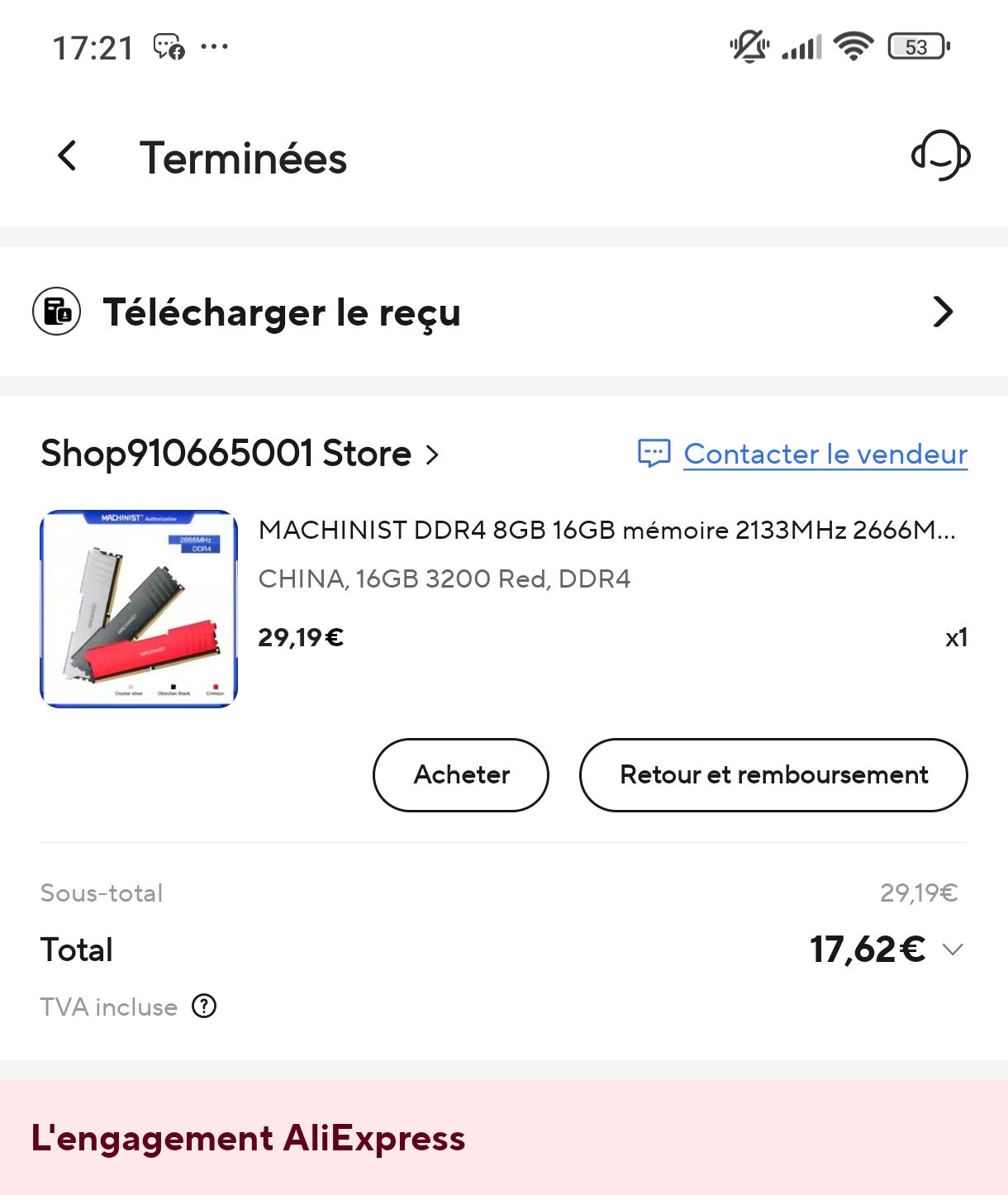
Task: Visit Shop910665001 Store page
Action: [x=239, y=454]
